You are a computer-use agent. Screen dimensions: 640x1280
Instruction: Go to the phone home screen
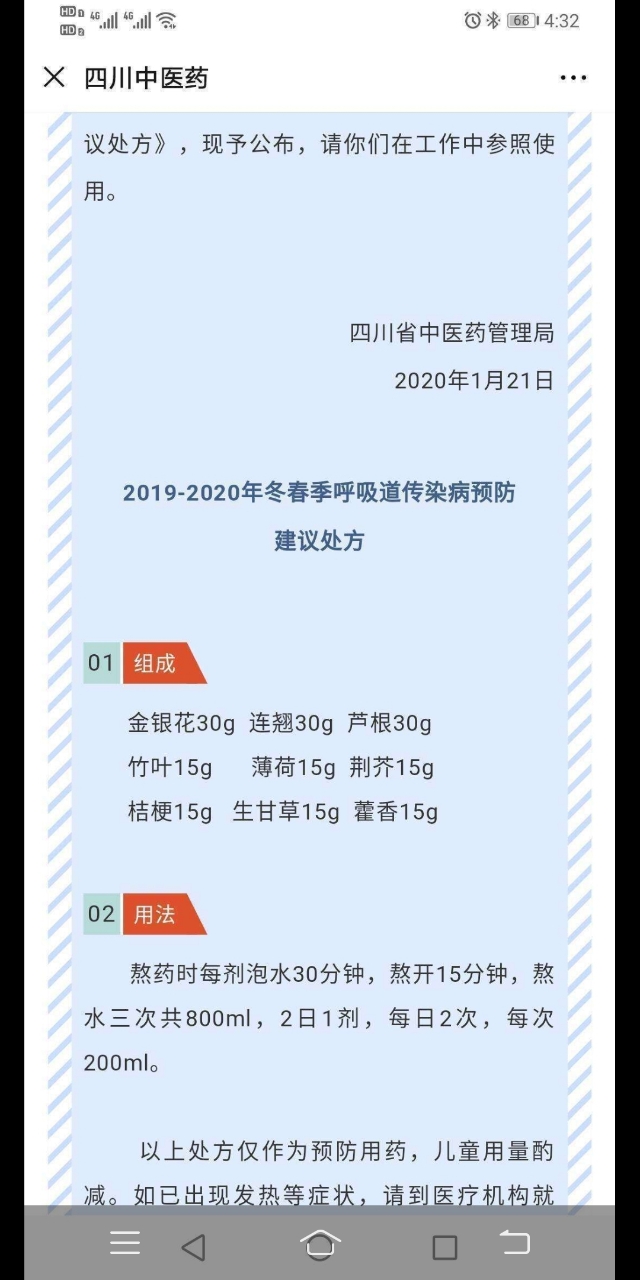tap(320, 1245)
